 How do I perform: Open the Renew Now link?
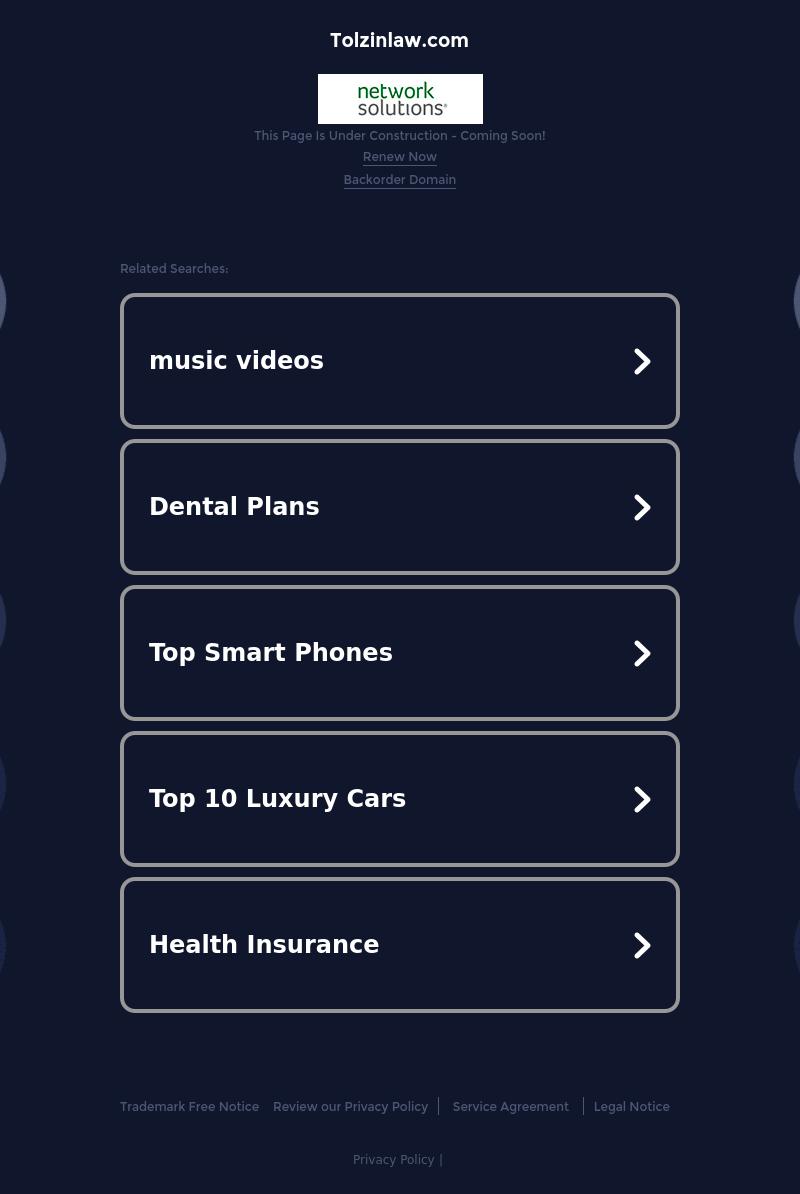[399, 157]
